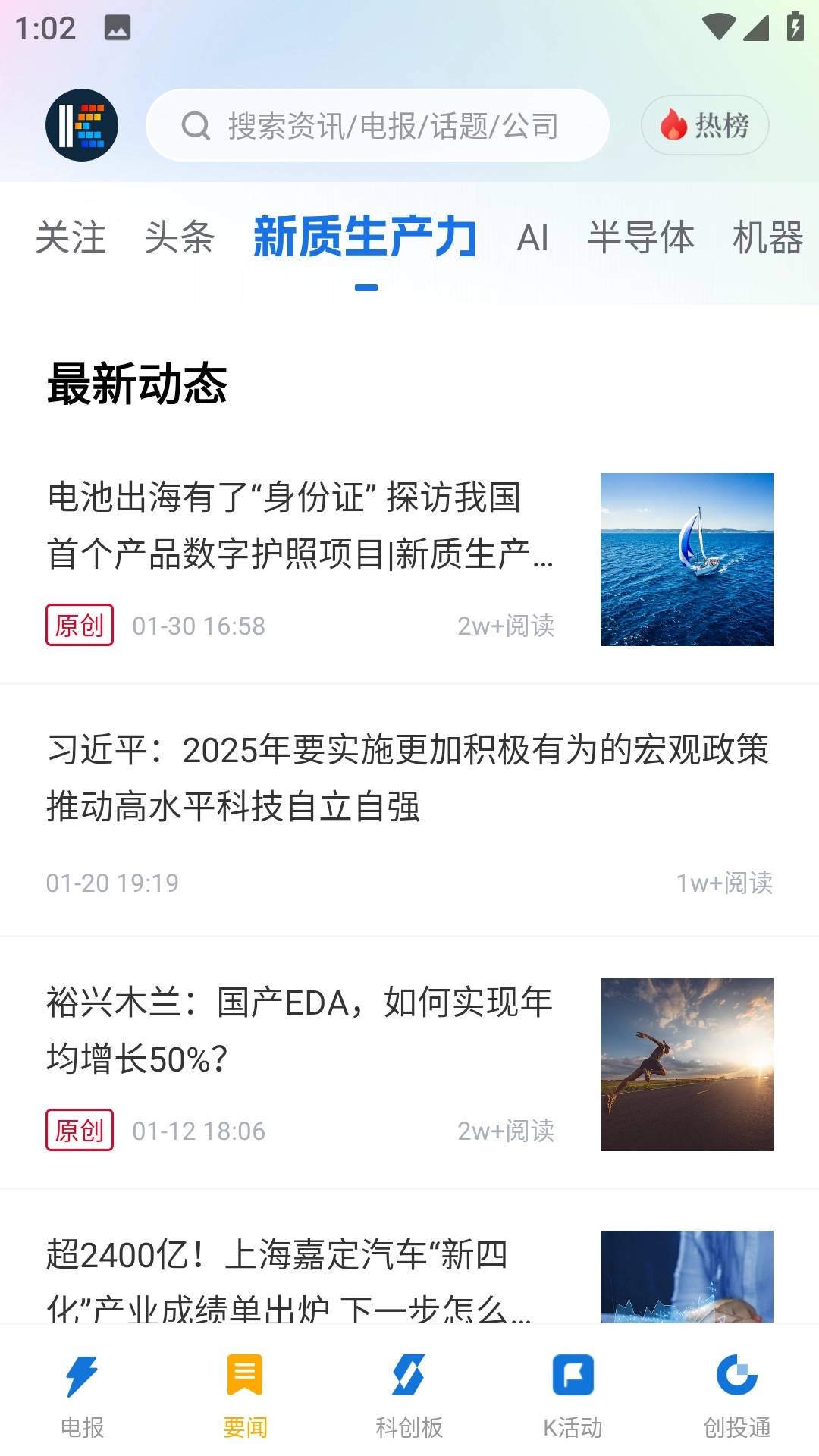This screenshot has width=819, height=1456.
Task: Tap the app logo in the top-left corner
Action: (x=82, y=125)
